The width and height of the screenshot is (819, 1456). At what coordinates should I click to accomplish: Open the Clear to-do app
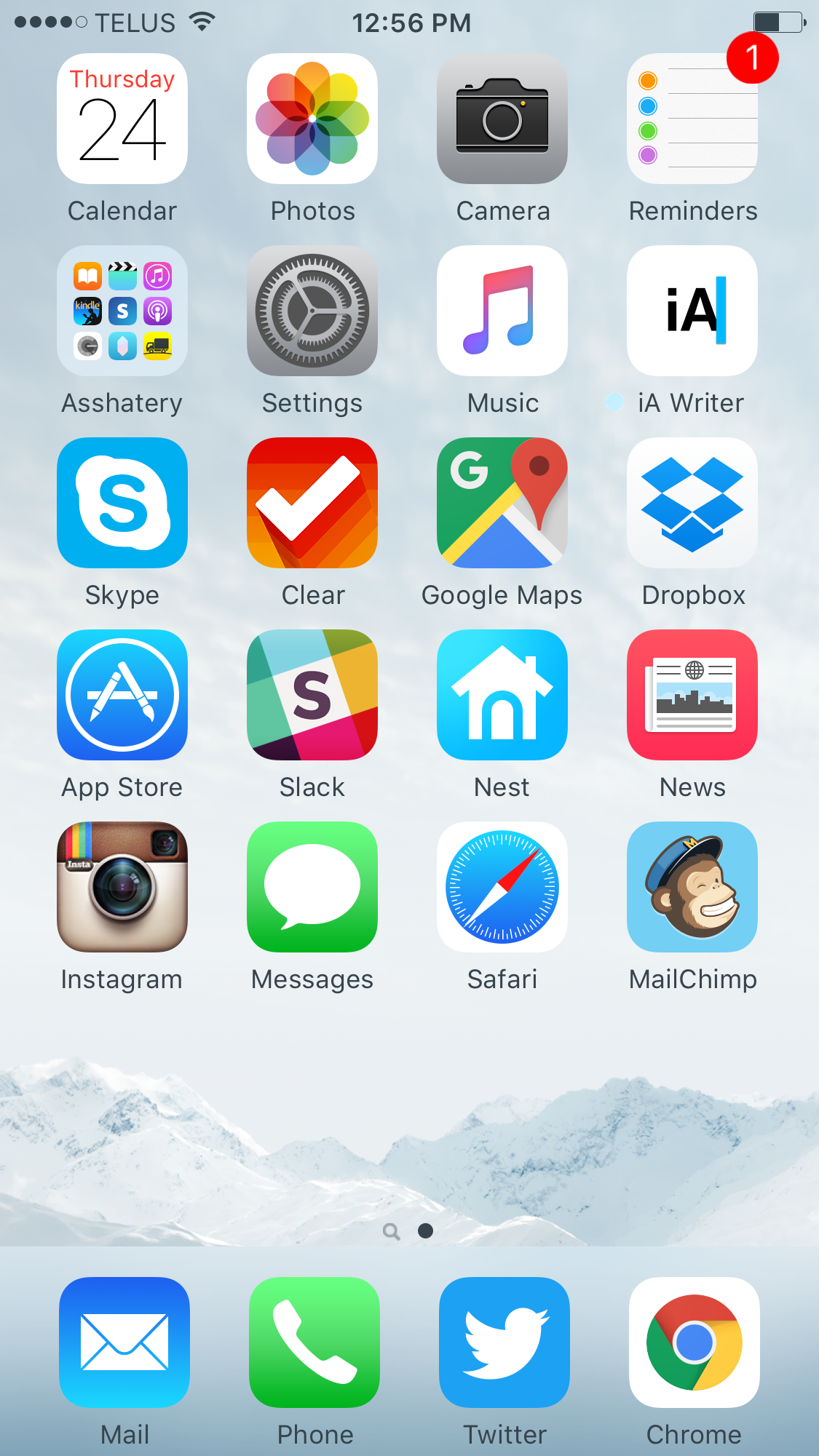coord(312,503)
